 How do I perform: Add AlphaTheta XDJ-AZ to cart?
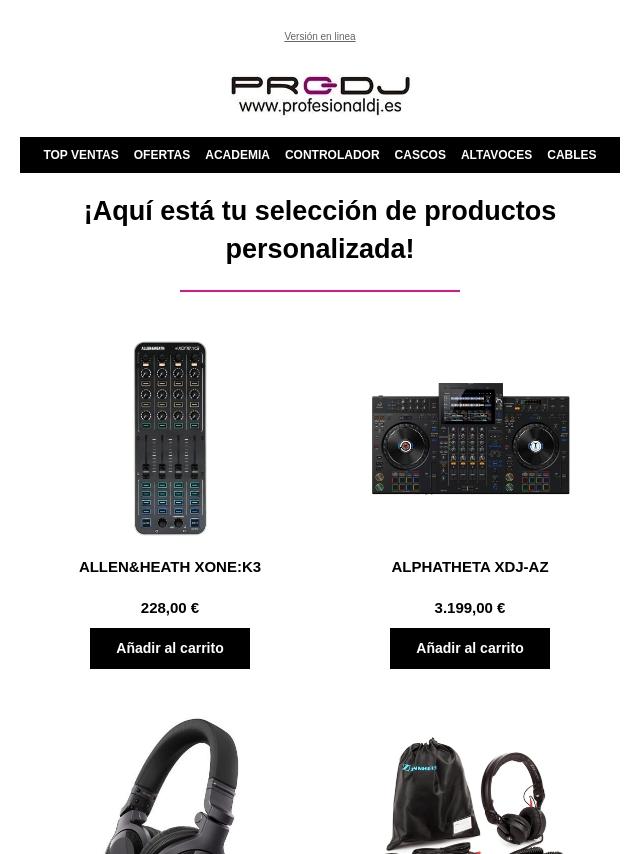click(x=470, y=648)
